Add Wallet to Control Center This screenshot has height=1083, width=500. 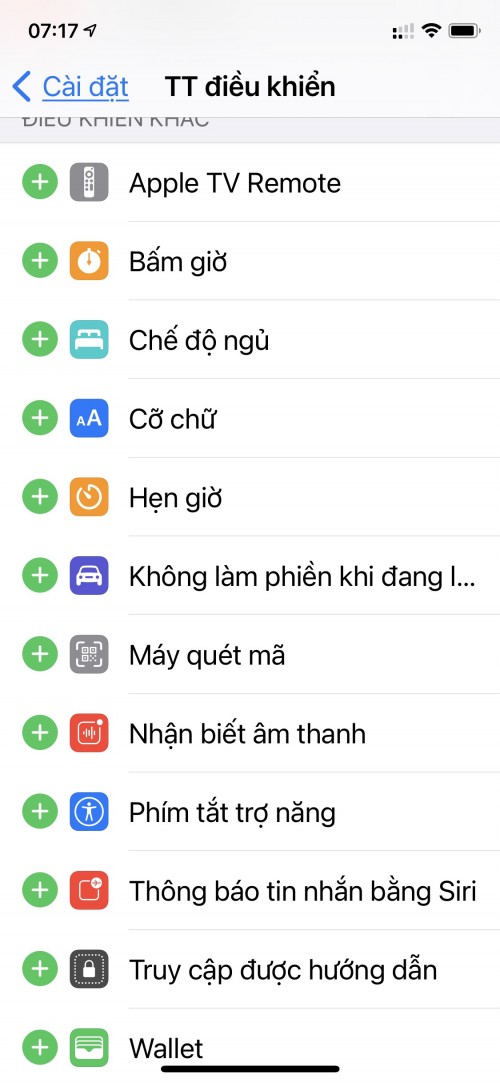point(40,1048)
